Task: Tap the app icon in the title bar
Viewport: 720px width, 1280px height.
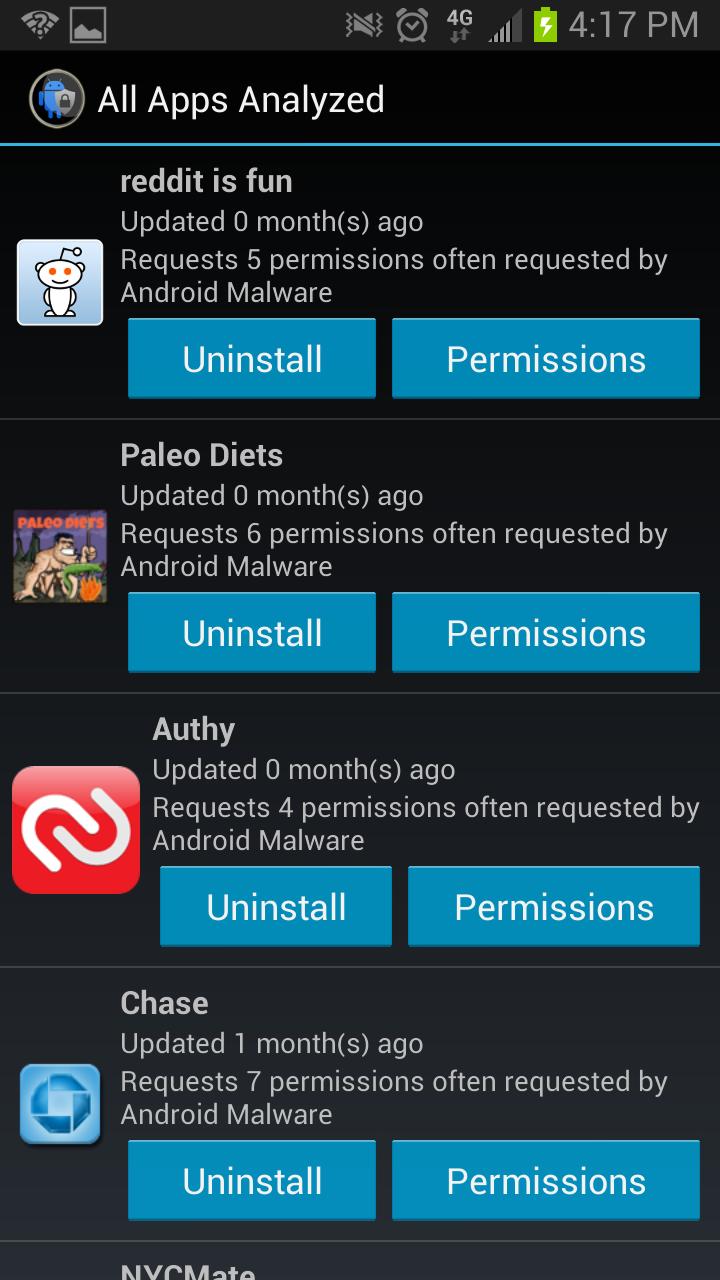Action: [x=56, y=99]
